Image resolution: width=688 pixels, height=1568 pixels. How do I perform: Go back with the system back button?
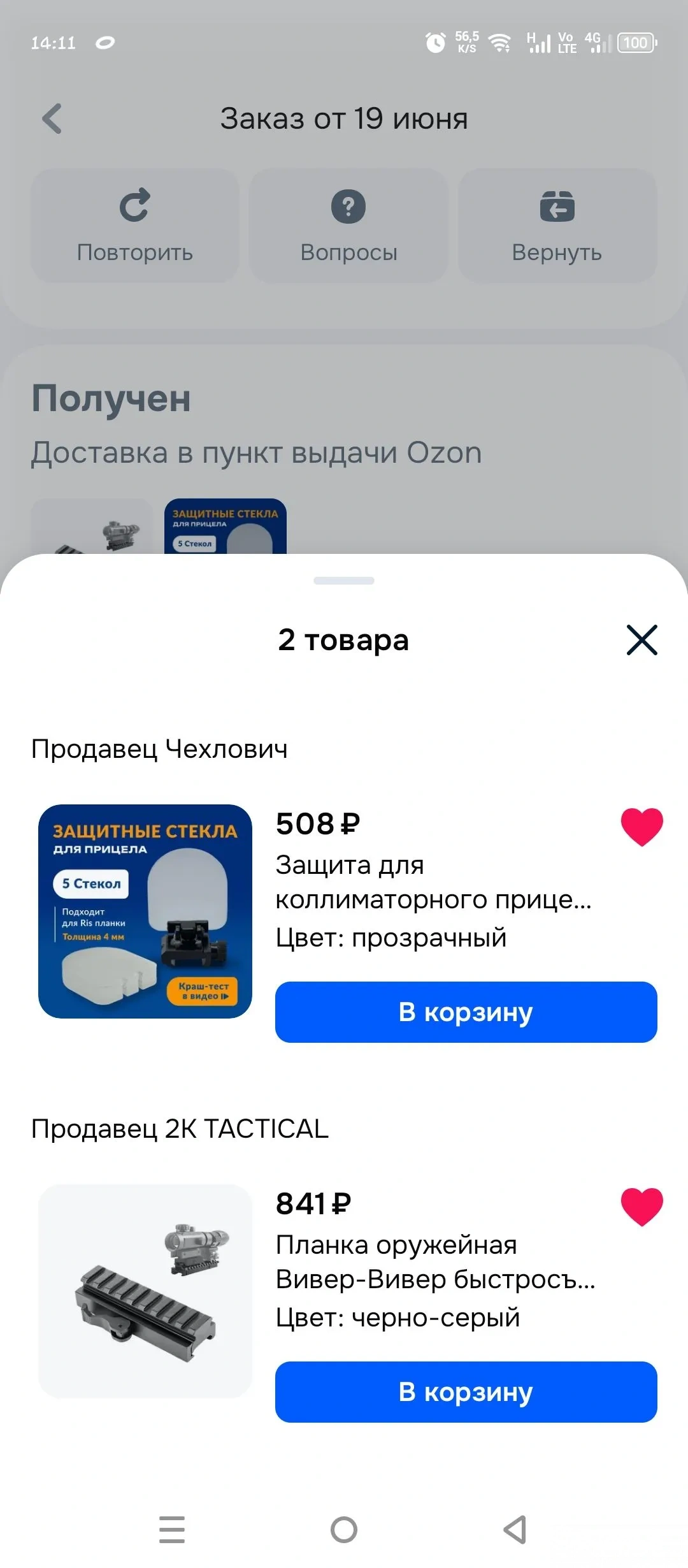[x=515, y=1530]
